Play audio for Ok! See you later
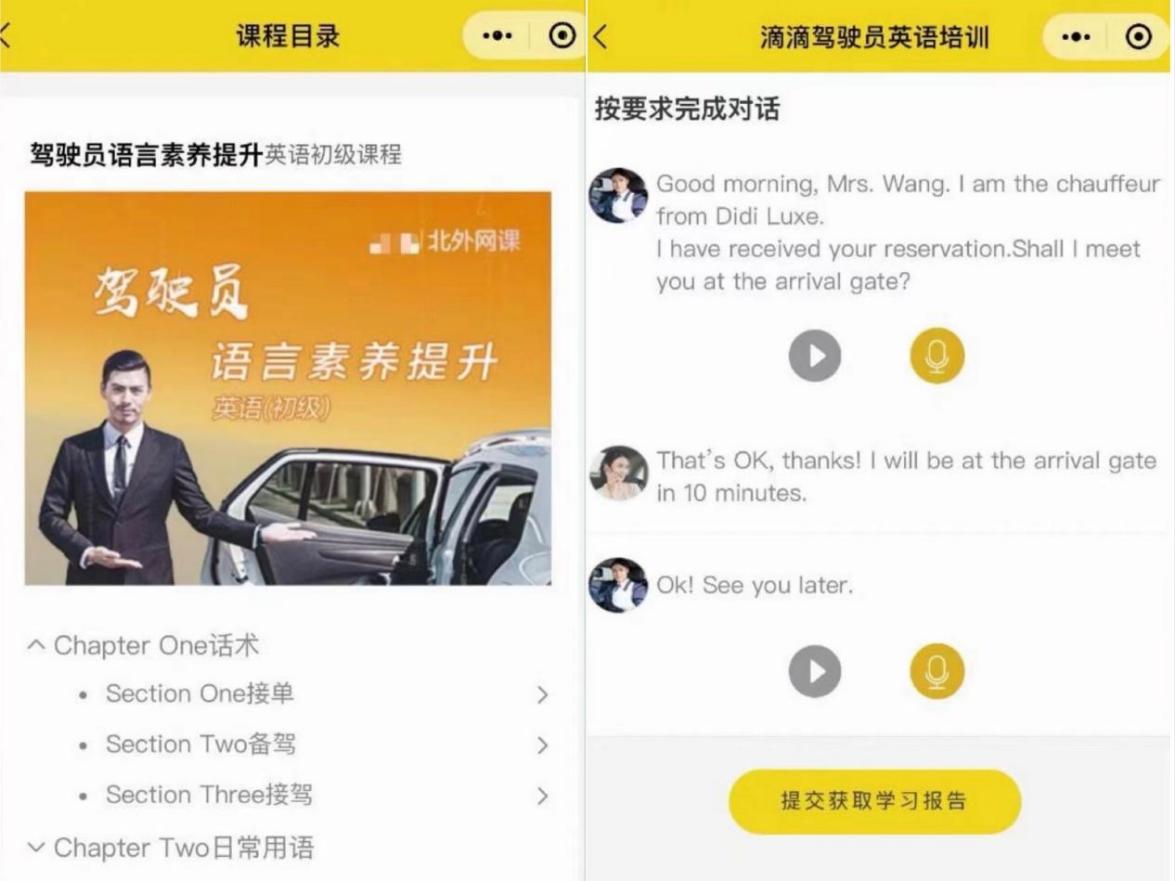 click(814, 671)
